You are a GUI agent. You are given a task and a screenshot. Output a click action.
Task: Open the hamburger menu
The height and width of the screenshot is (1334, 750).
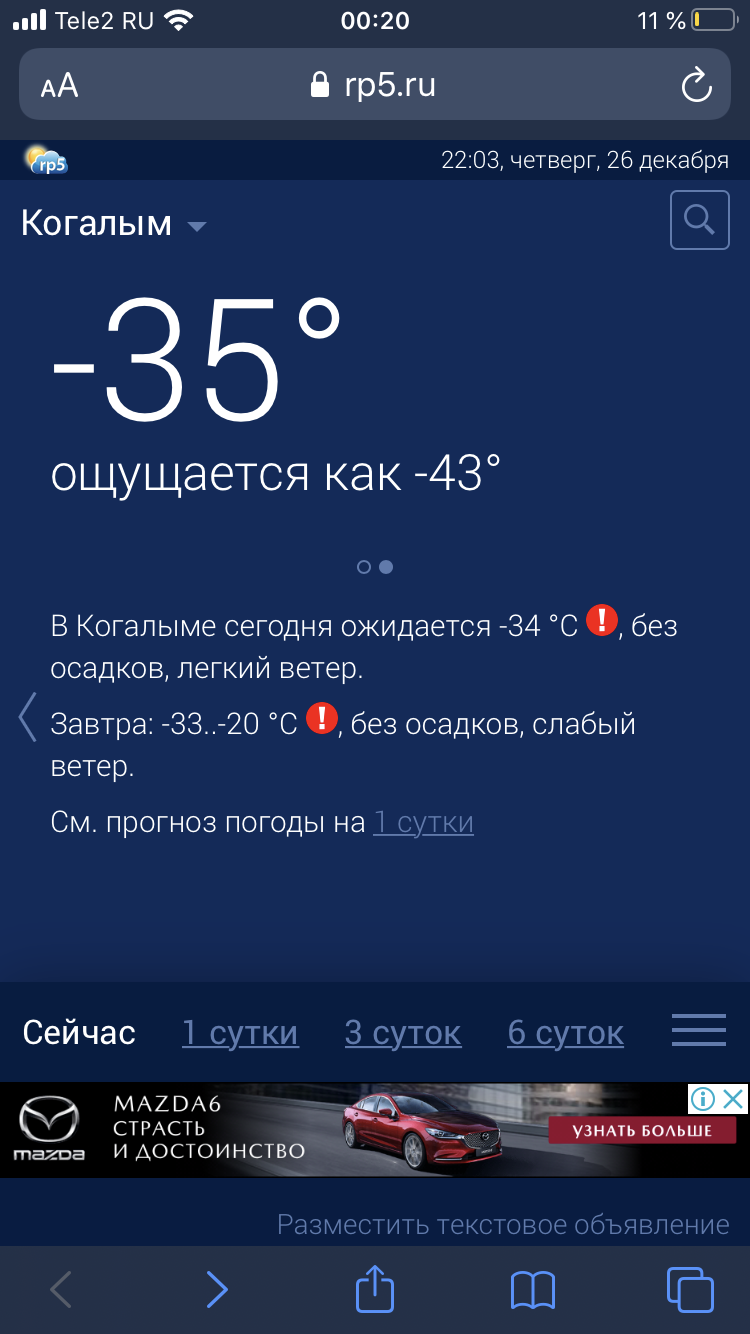coord(699,1030)
